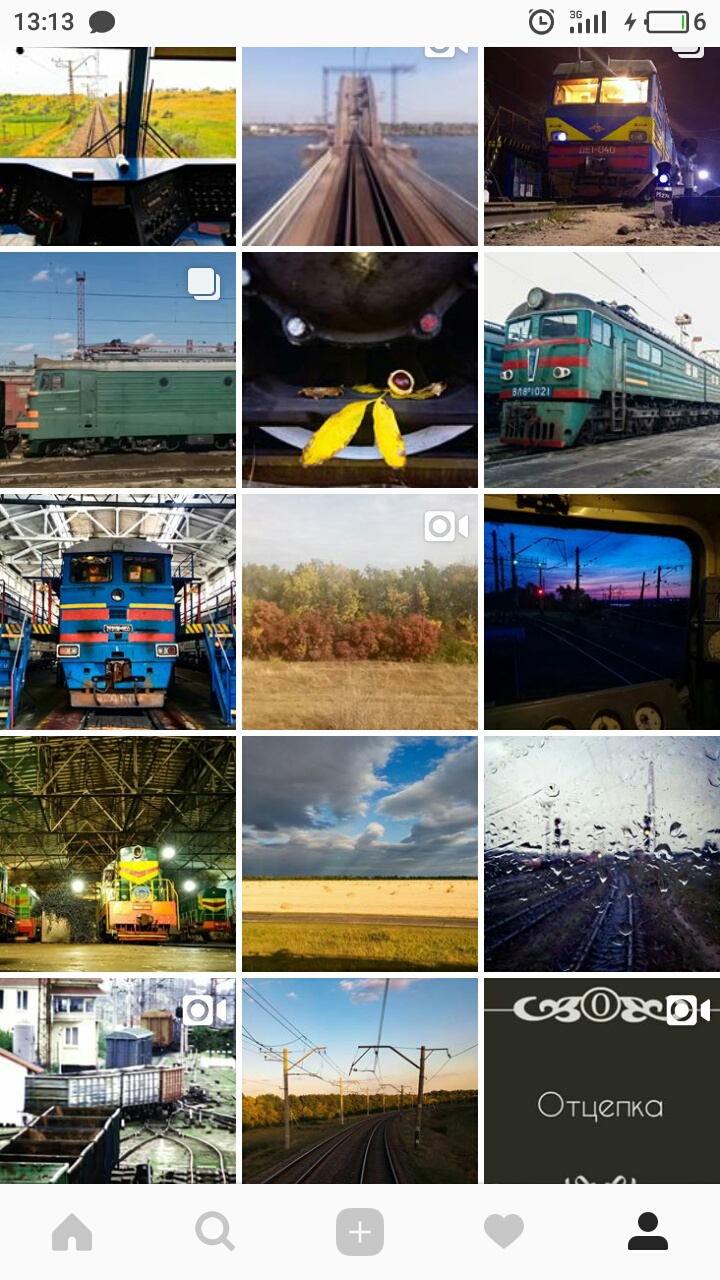Go to the home feed tab
Viewport: 720px width, 1280px height.
point(72,1232)
